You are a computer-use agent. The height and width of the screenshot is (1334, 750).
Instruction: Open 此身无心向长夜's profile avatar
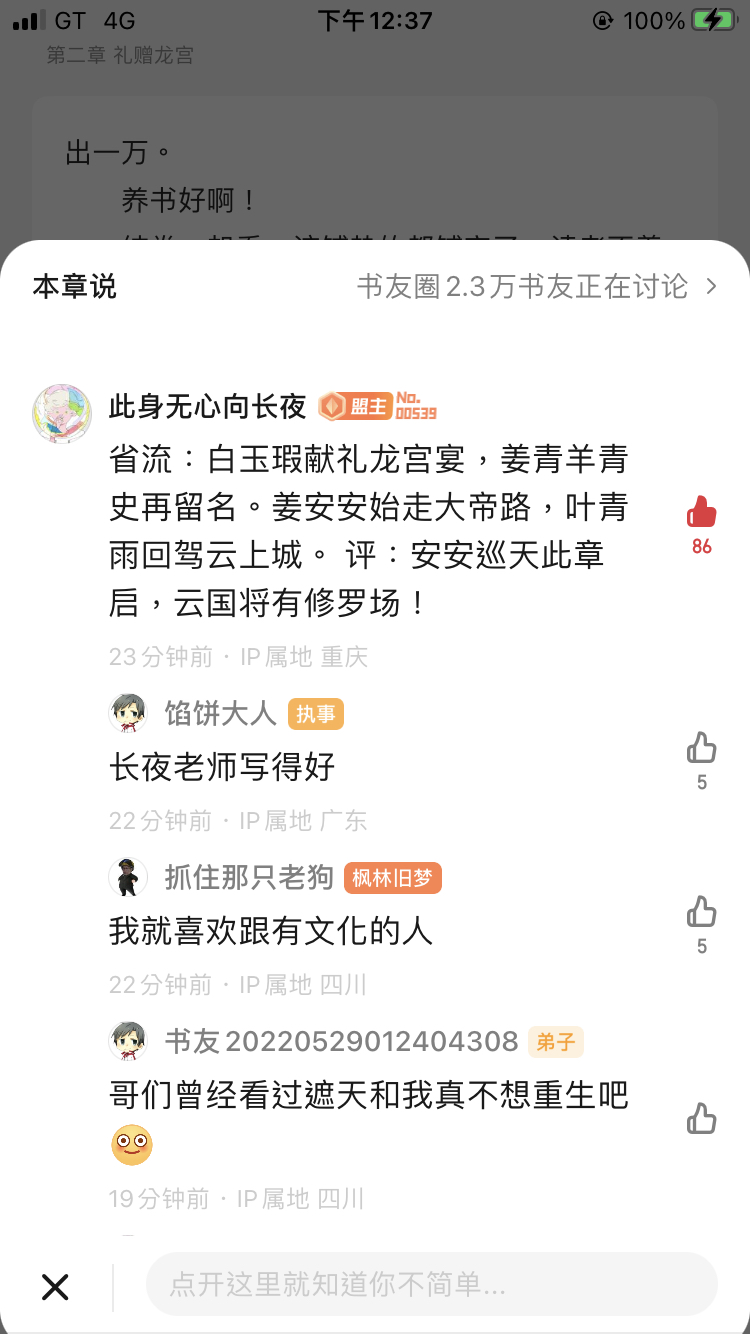(62, 413)
